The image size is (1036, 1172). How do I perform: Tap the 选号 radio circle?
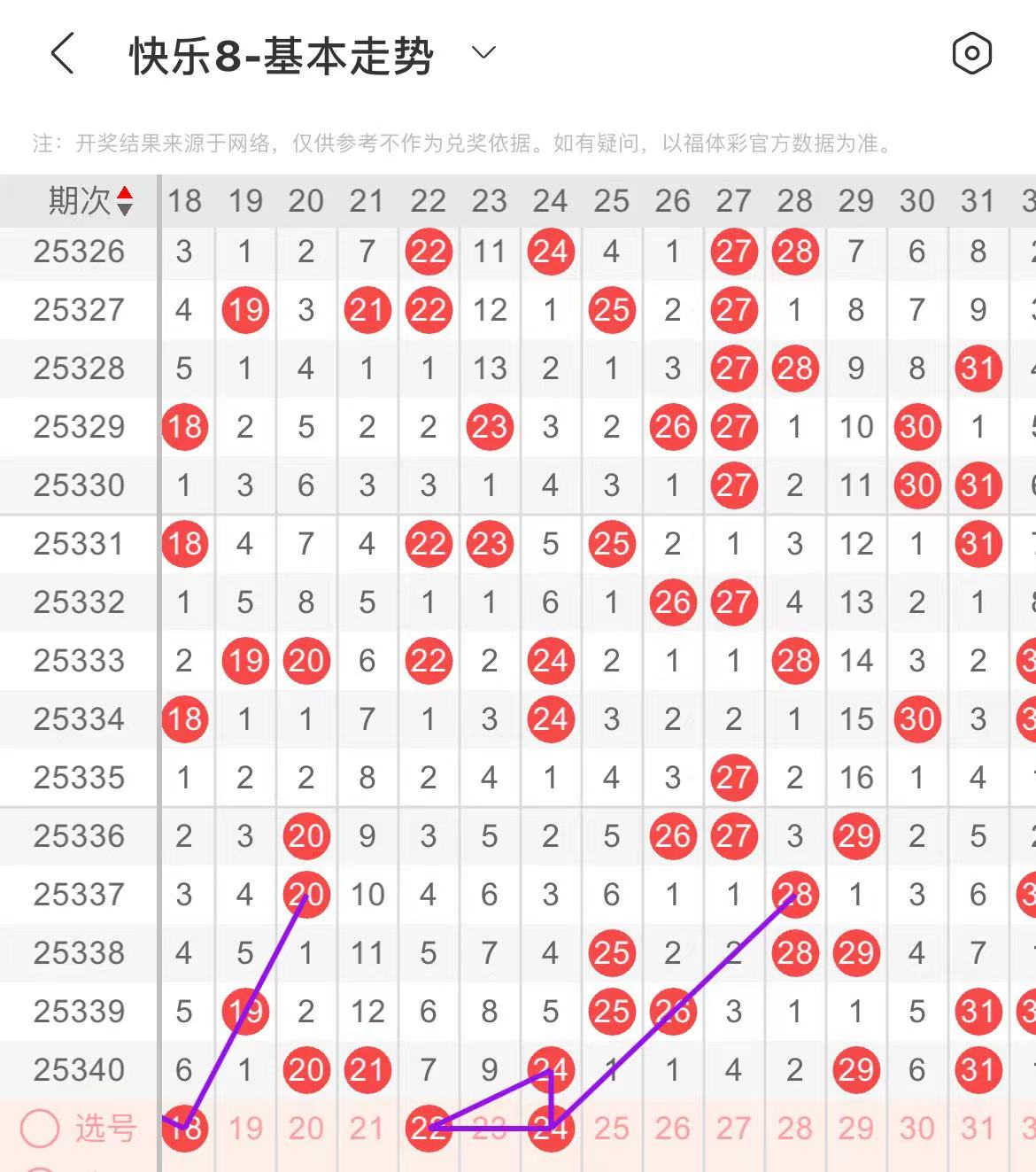click(x=41, y=1129)
